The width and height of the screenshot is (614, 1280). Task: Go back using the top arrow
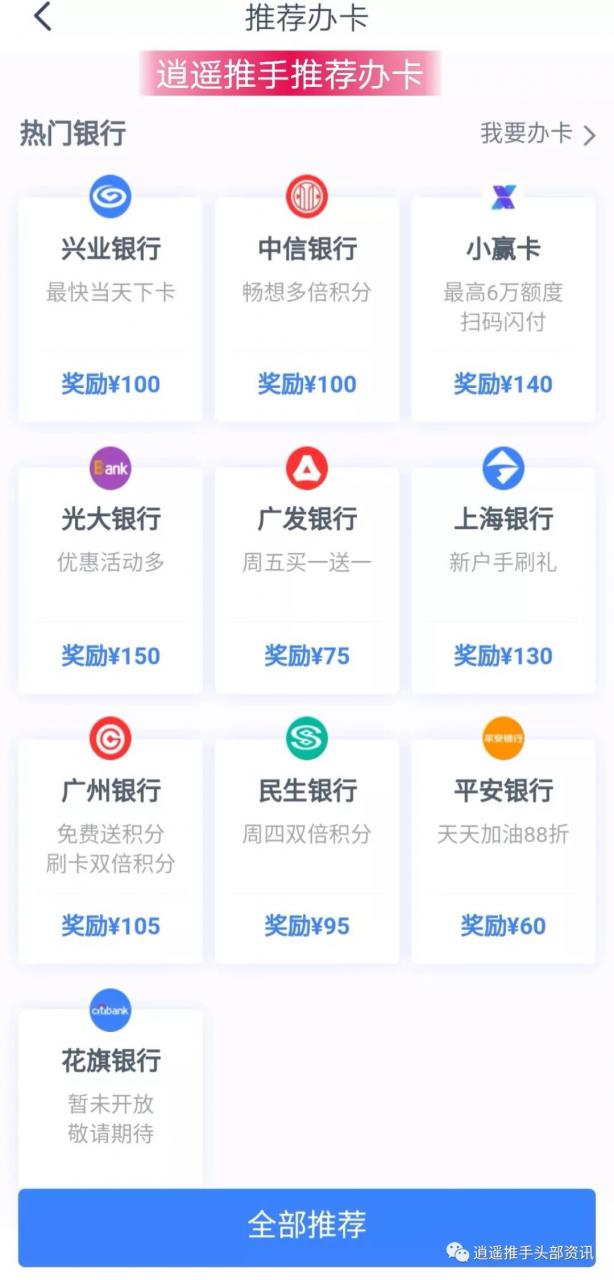click(x=42, y=17)
